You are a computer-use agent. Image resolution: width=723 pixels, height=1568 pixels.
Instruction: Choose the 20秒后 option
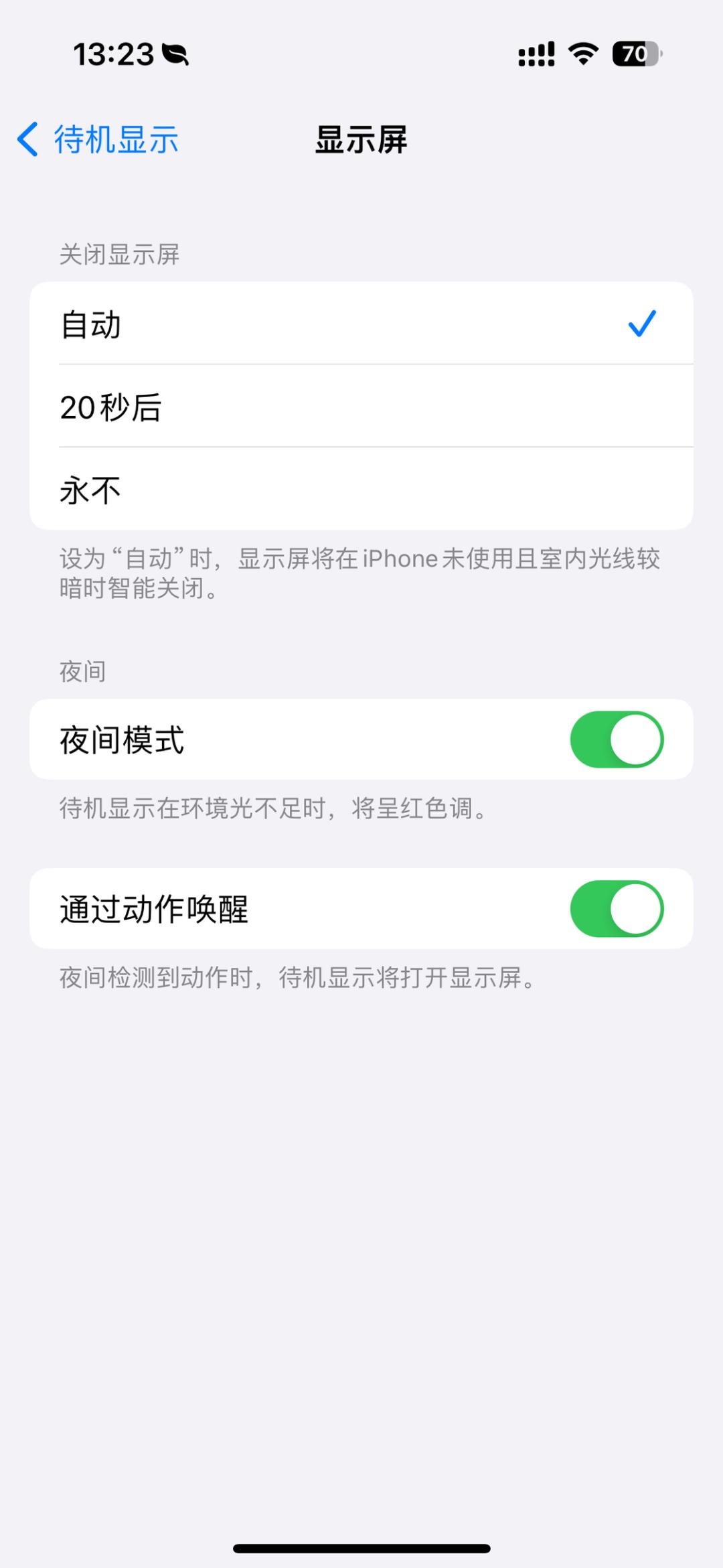(361, 407)
